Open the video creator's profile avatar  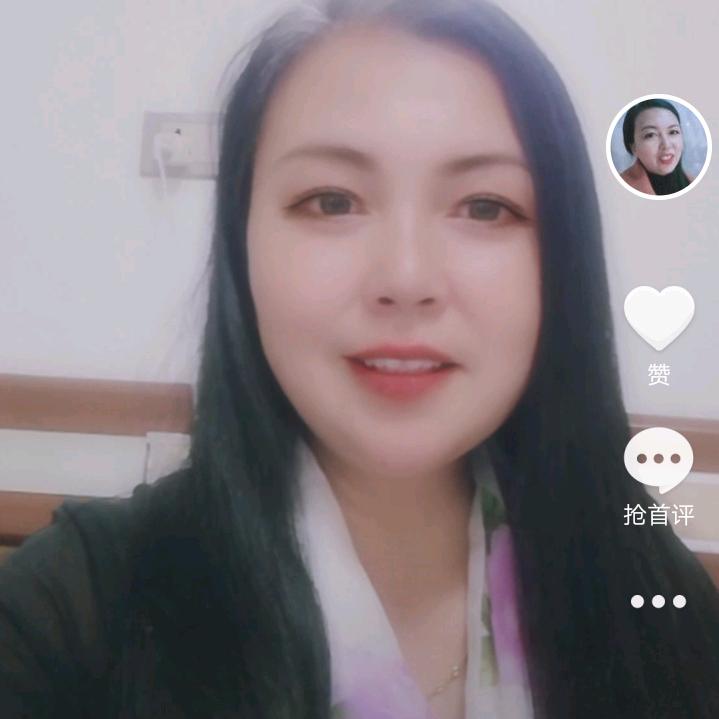[659, 147]
